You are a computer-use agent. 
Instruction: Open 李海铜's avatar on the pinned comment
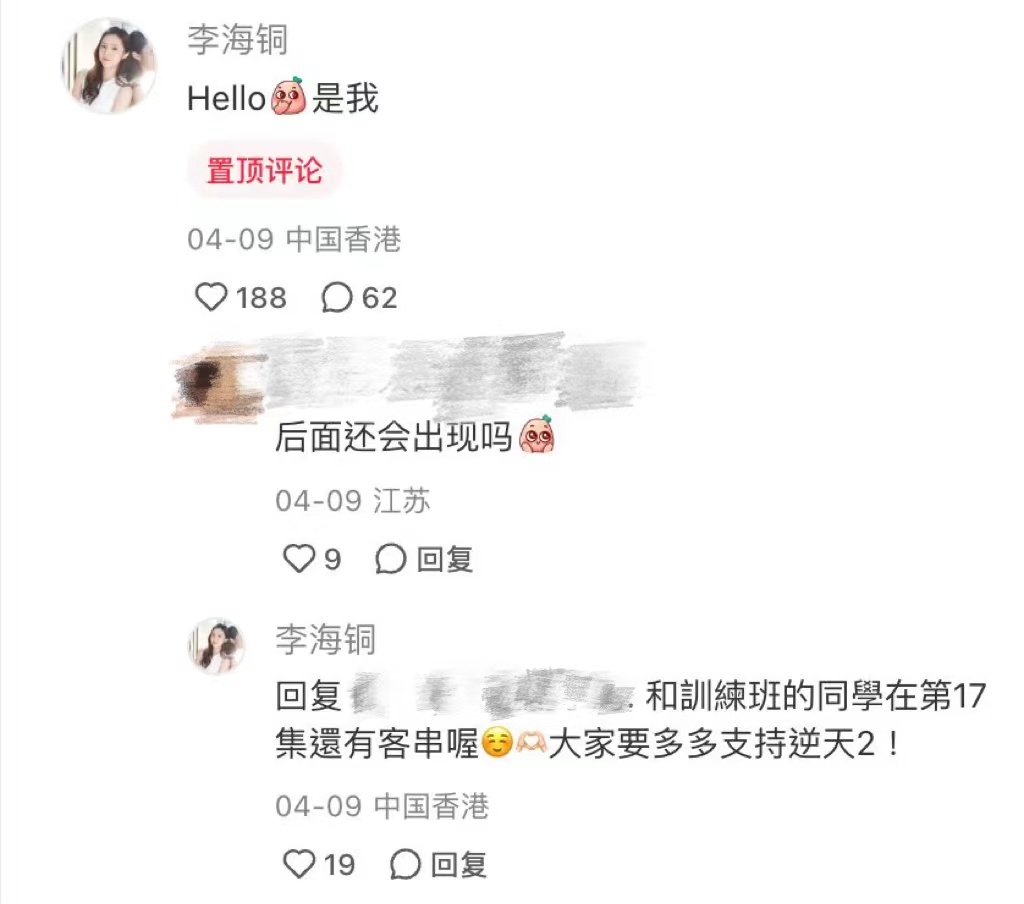tap(110, 66)
